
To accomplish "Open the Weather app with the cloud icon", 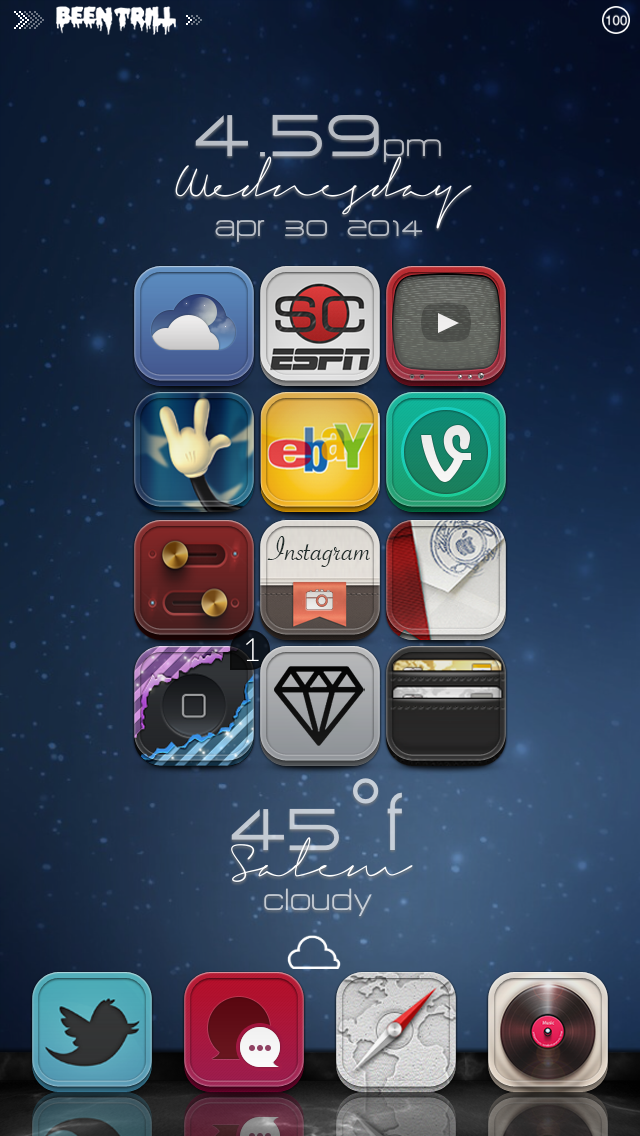I will pos(194,324).
